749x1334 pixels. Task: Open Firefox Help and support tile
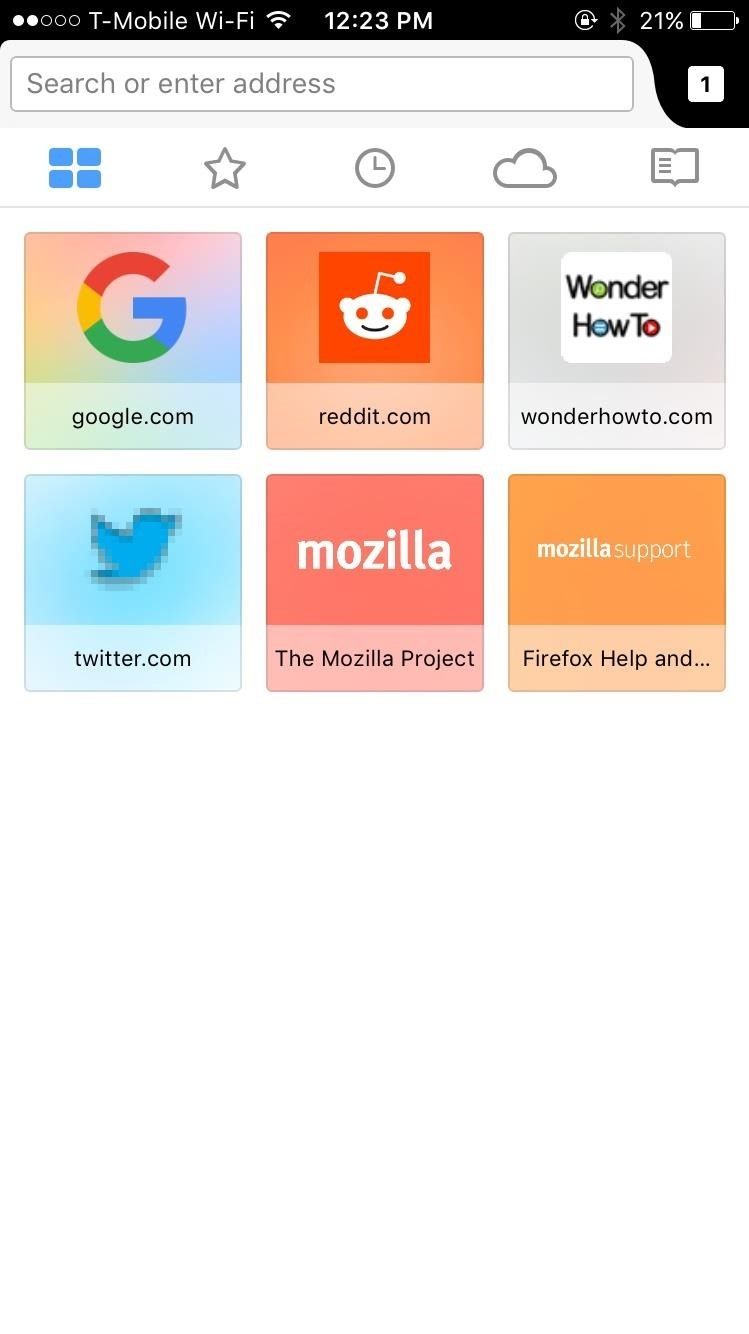(x=616, y=583)
